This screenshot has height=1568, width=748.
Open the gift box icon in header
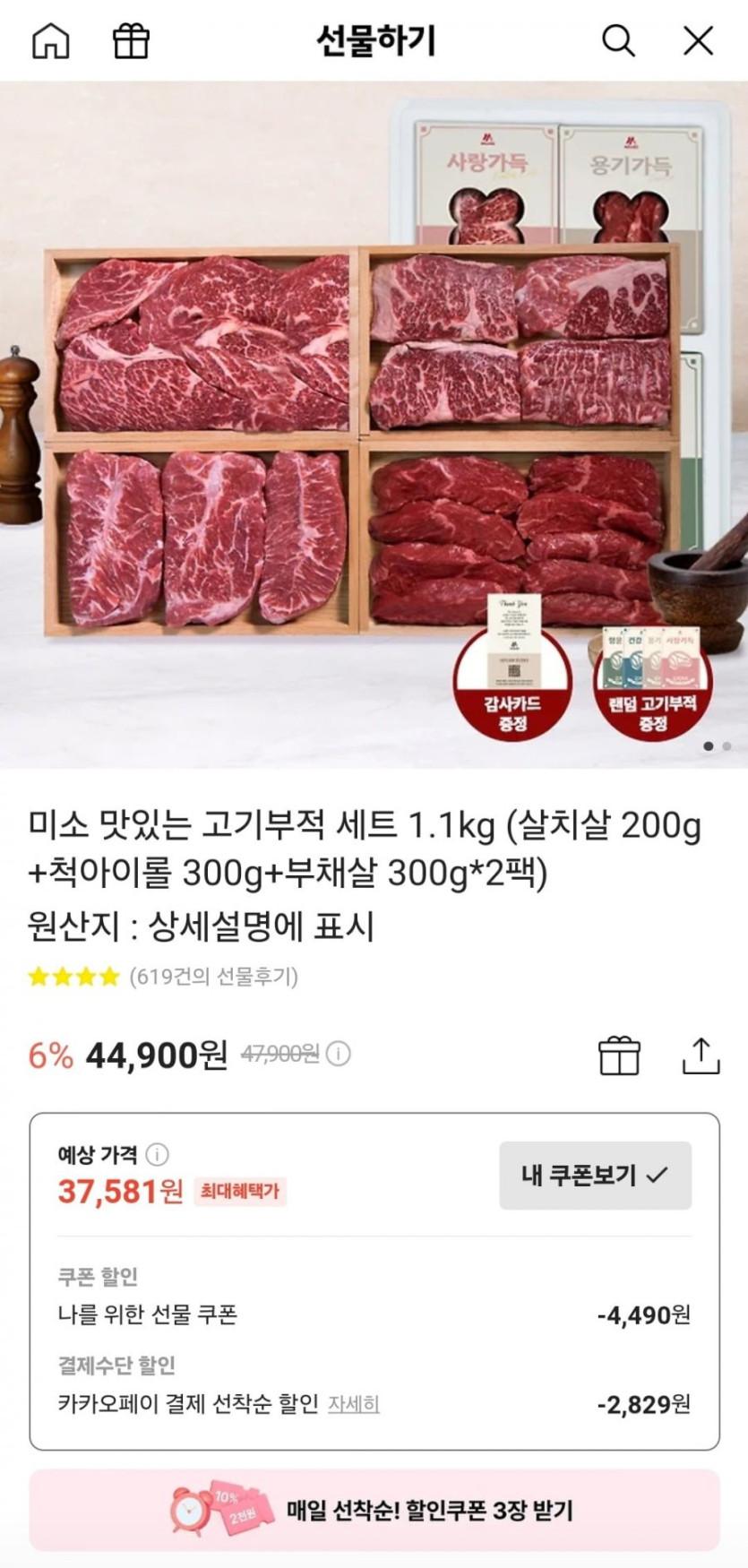tap(131, 41)
